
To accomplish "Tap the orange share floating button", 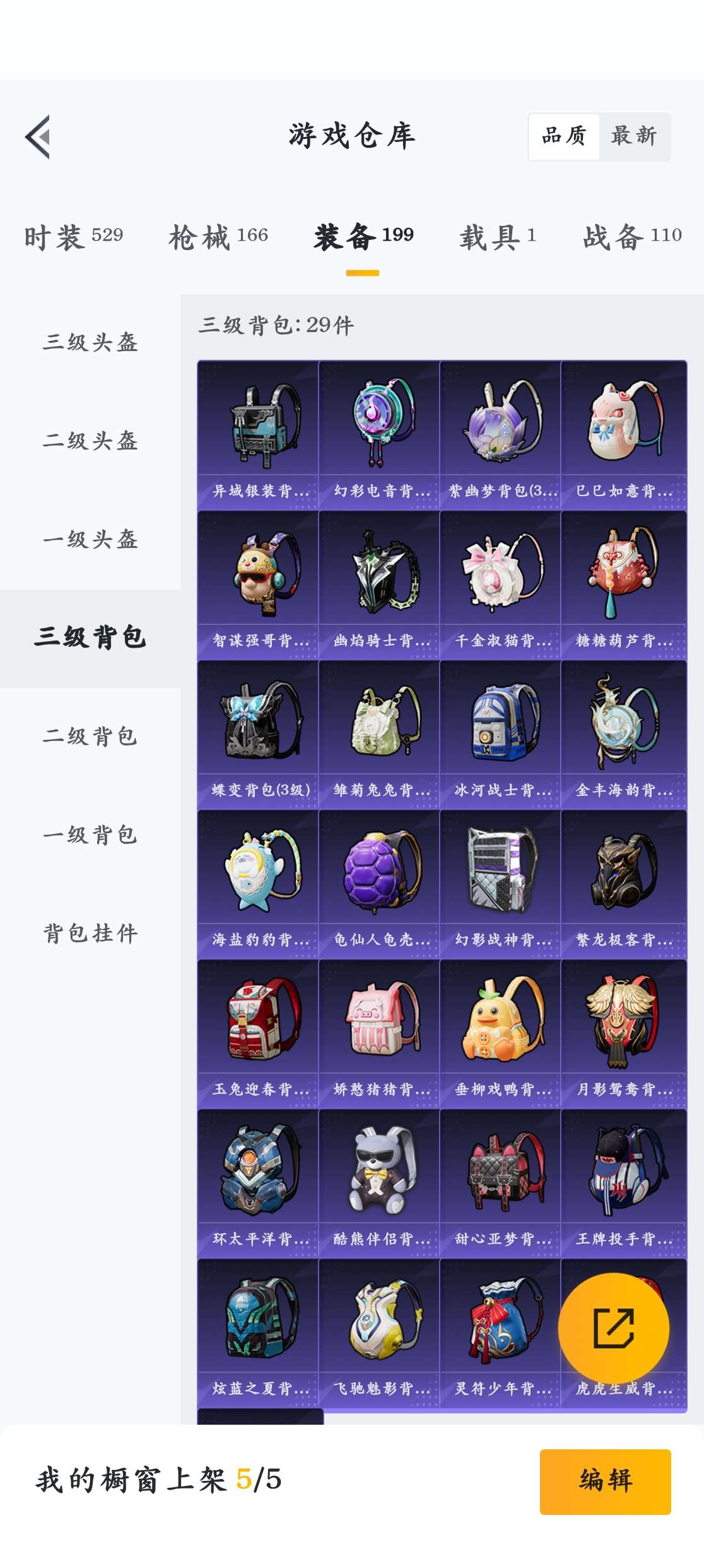I will point(613,1328).
